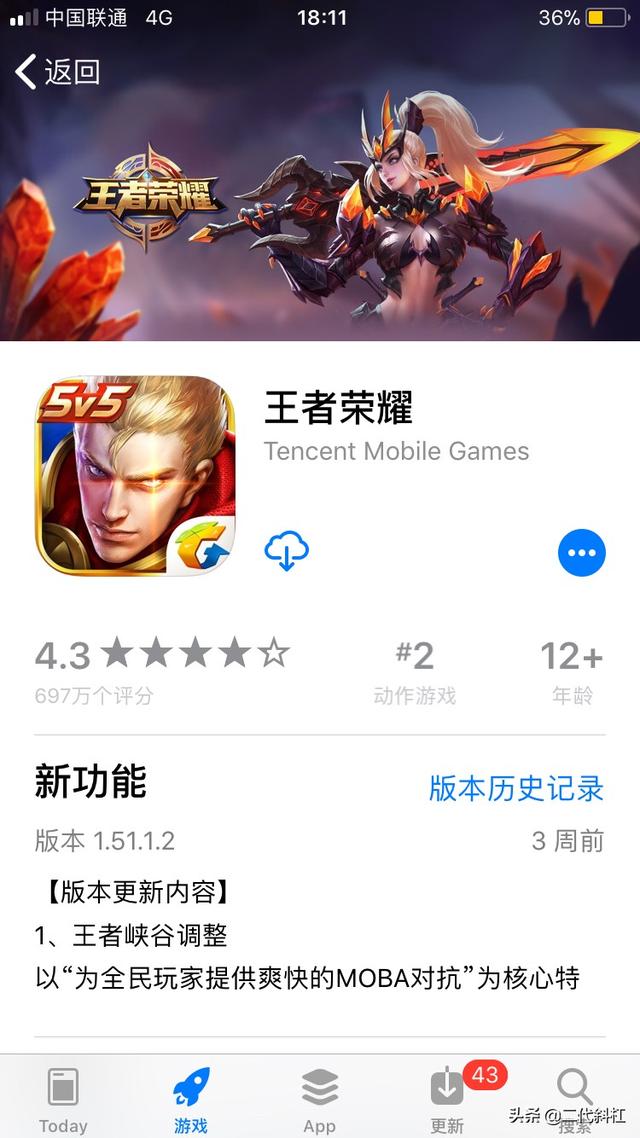Switch to the 游戏 tab

pos(191,1098)
